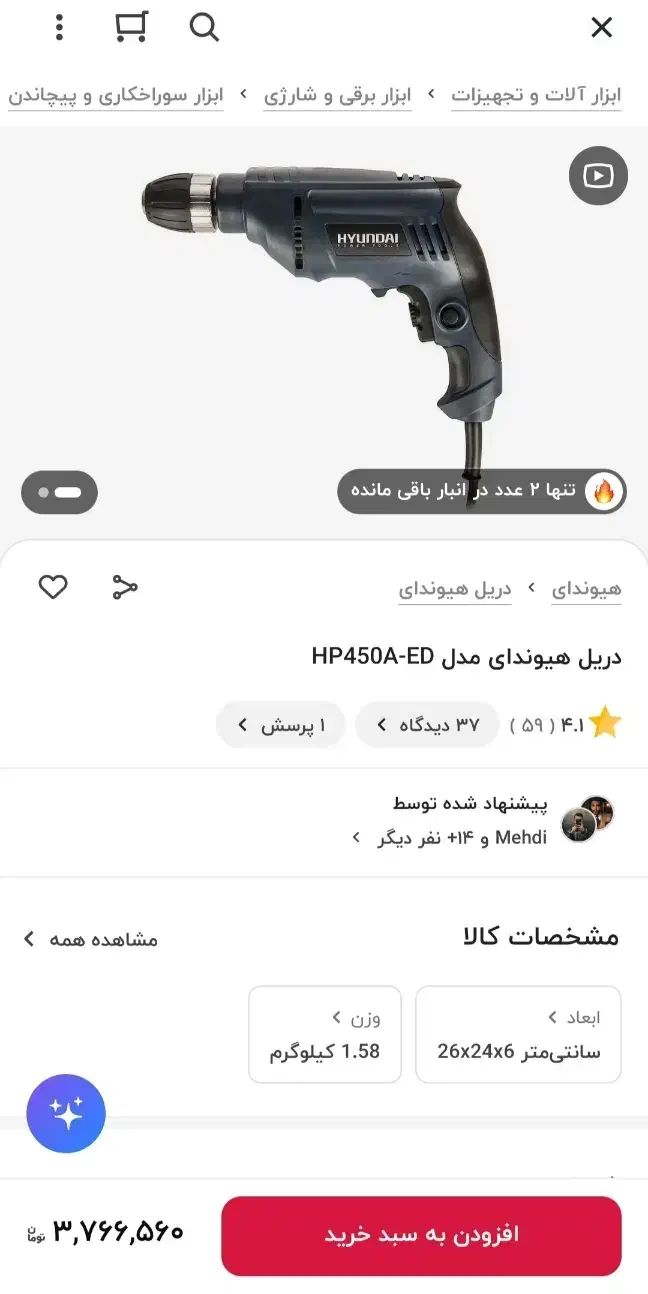The width and height of the screenshot is (648, 1294).
Task: Add the drill to favorites
Action: point(53,587)
